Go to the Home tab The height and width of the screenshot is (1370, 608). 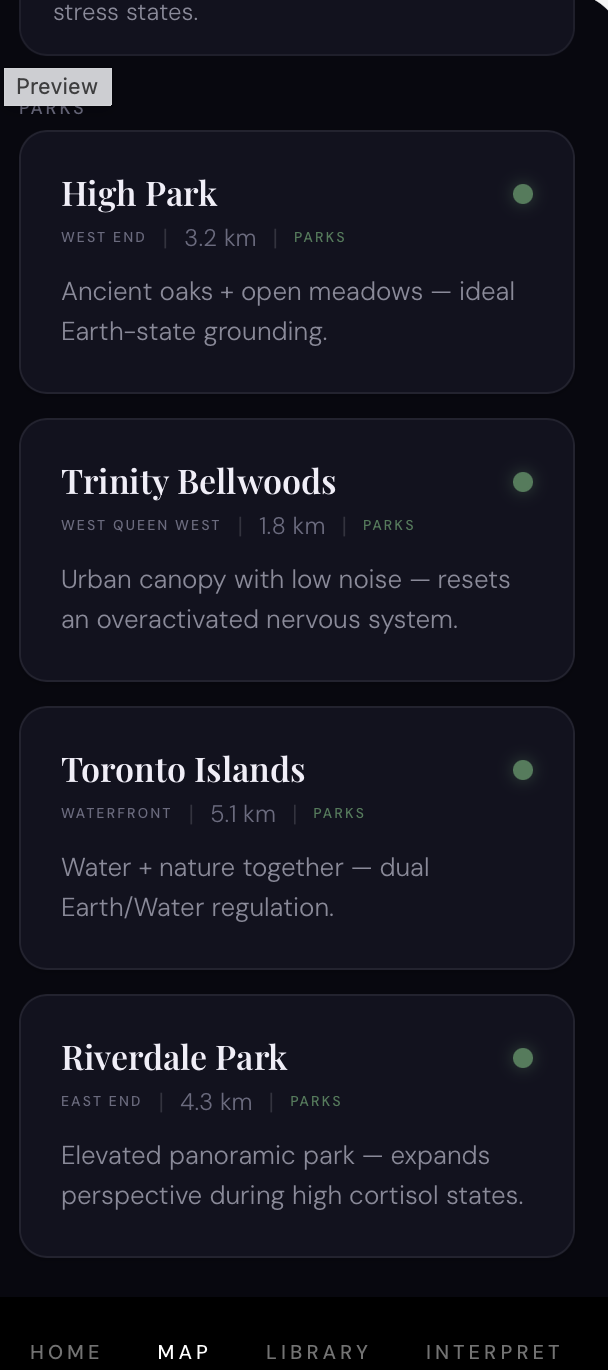pos(66,1352)
